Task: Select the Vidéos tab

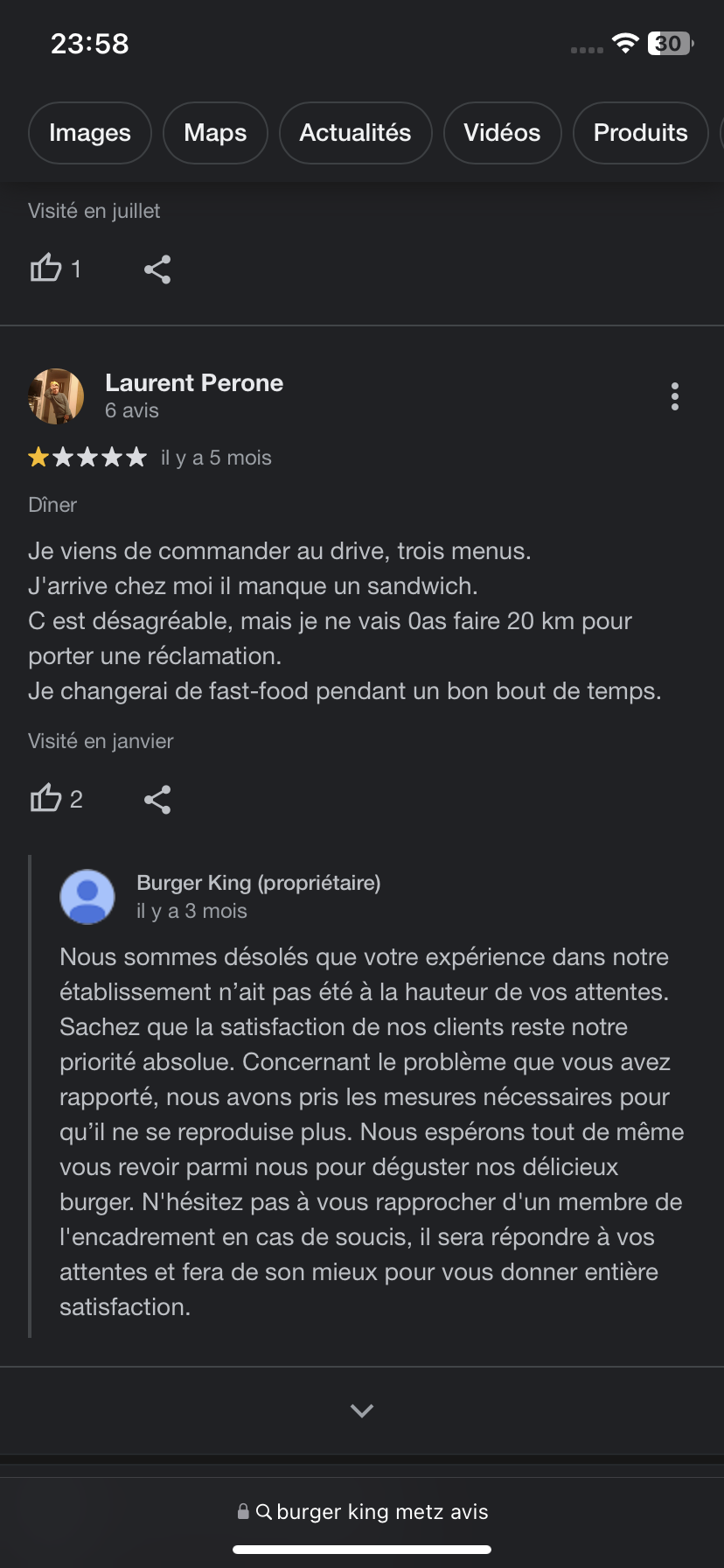Action: [502, 133]
